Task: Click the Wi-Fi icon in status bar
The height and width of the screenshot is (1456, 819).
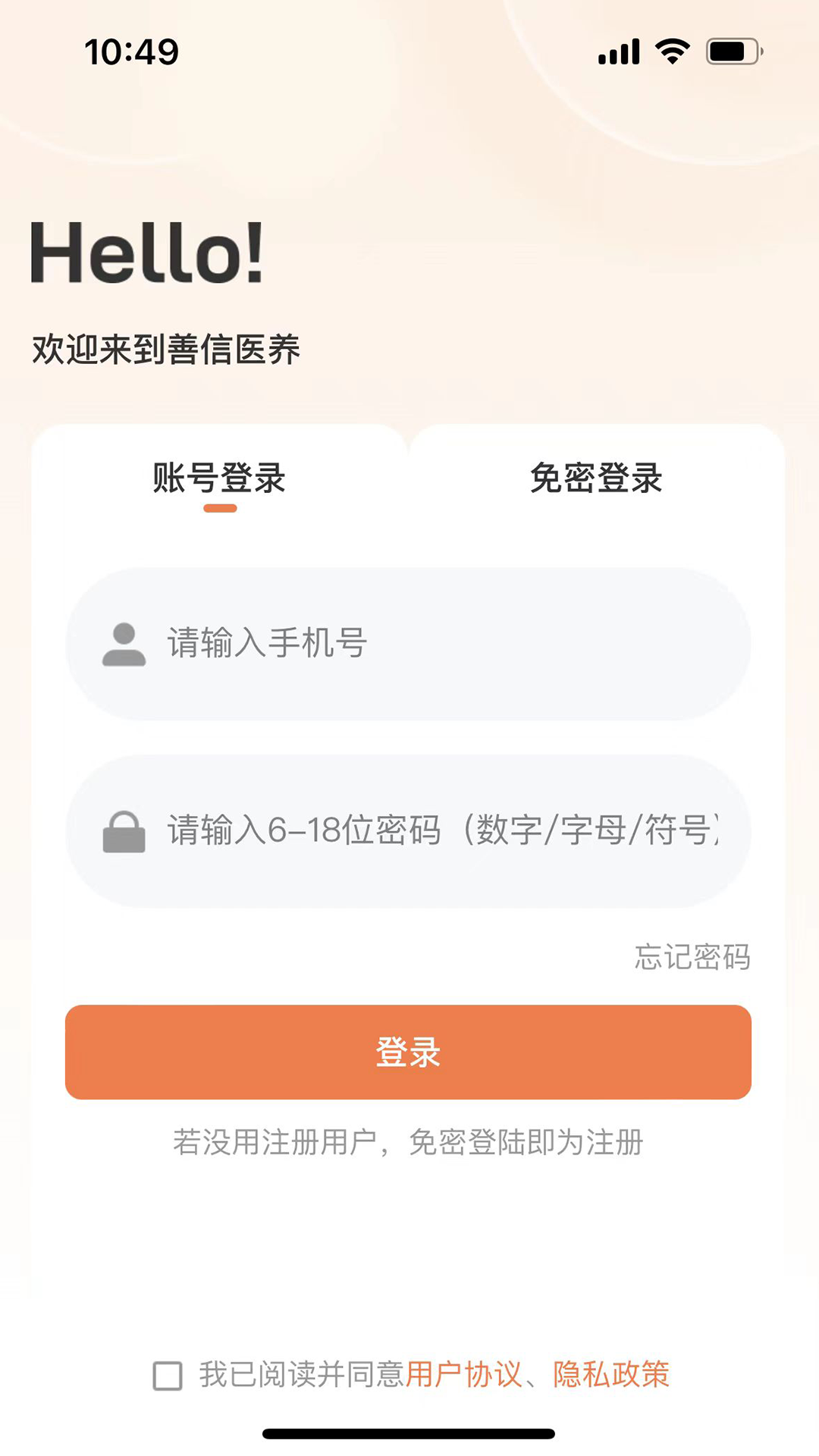Action: pos(670,50)
